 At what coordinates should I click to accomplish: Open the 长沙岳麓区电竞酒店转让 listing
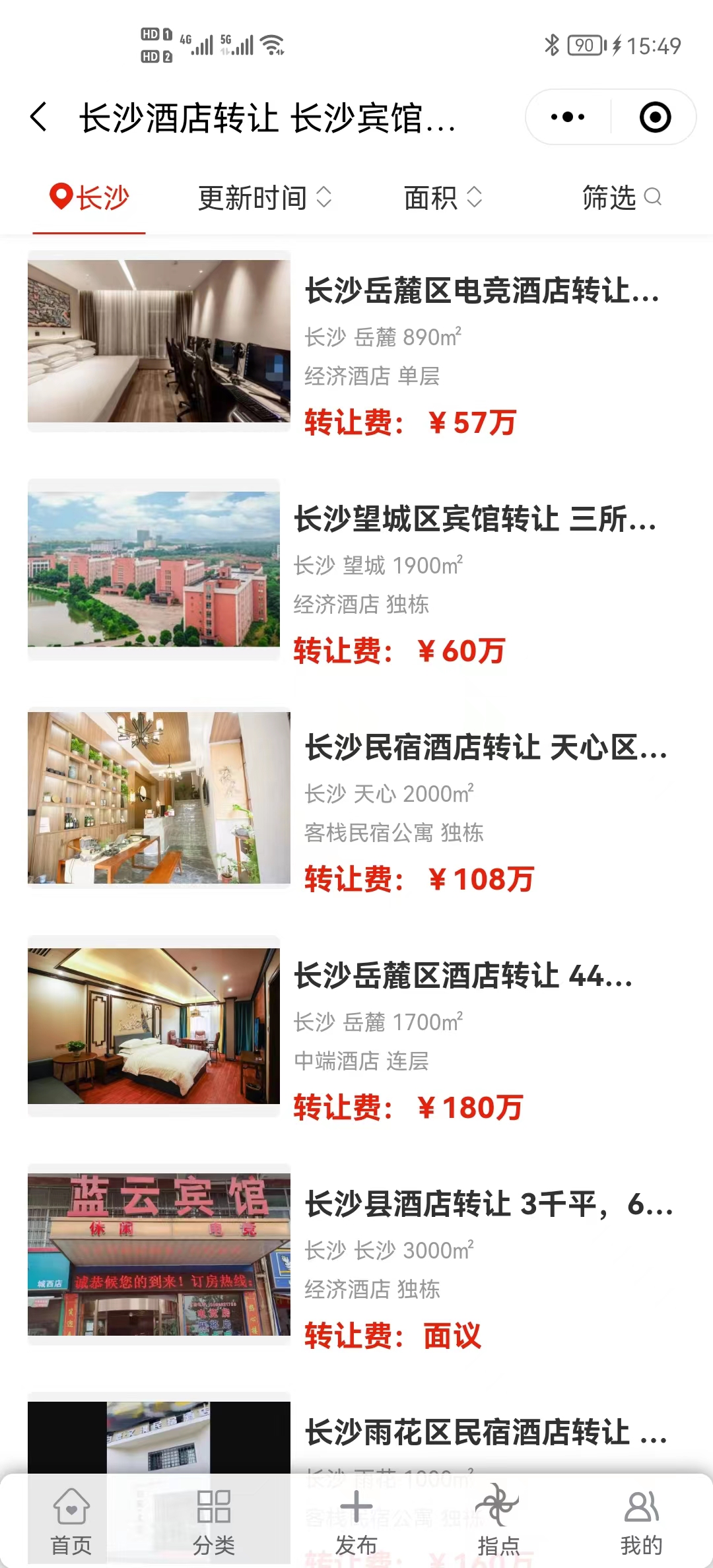pyautogui.click(x=482, y=291)
